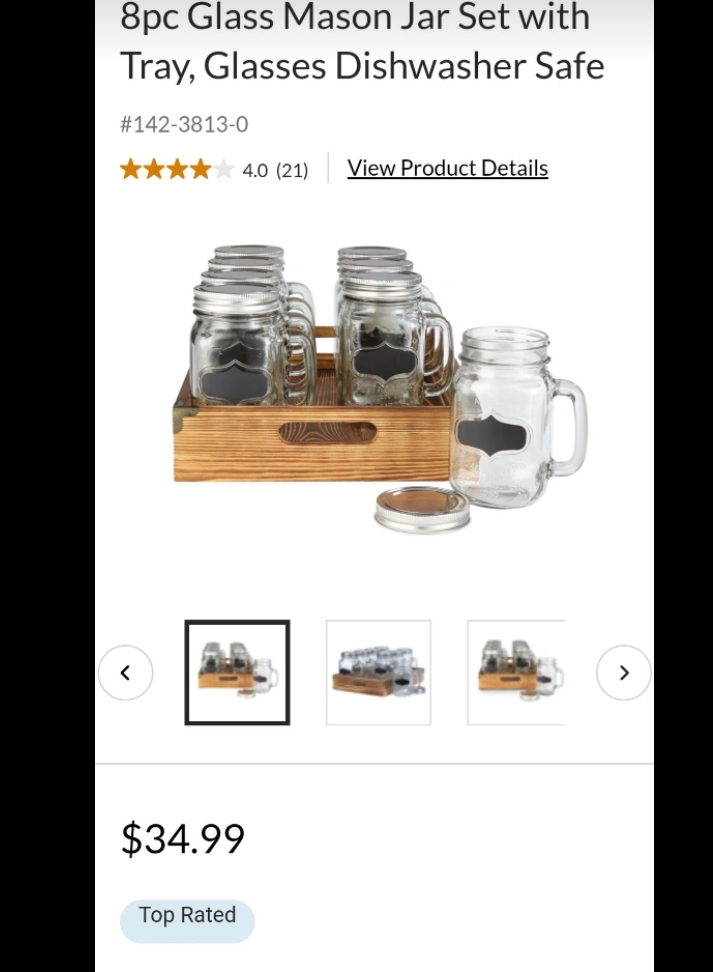This screenshot has height=972, width=713.
Task: Select the second product thumbnail
Action: pyautogui.click(x=378, y=672)
